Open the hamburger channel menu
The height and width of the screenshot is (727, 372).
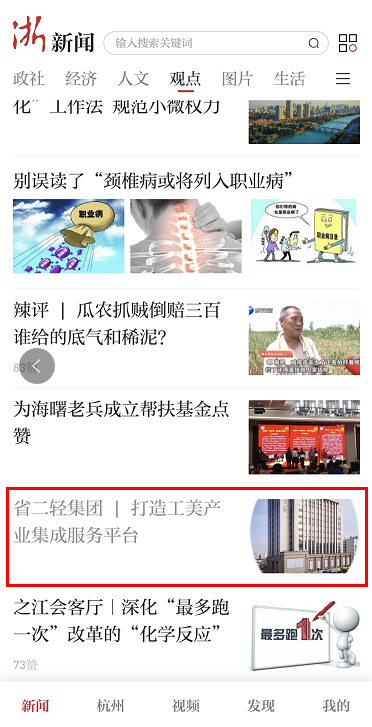[343, 79]
